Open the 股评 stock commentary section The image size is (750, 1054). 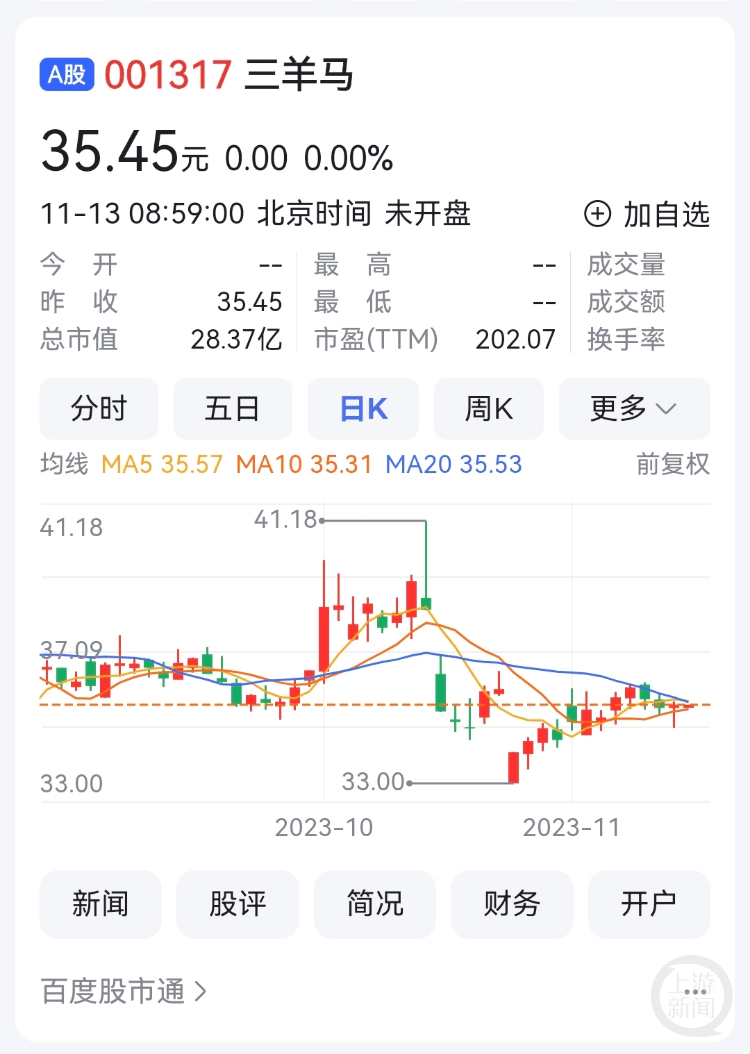[237, 904]
